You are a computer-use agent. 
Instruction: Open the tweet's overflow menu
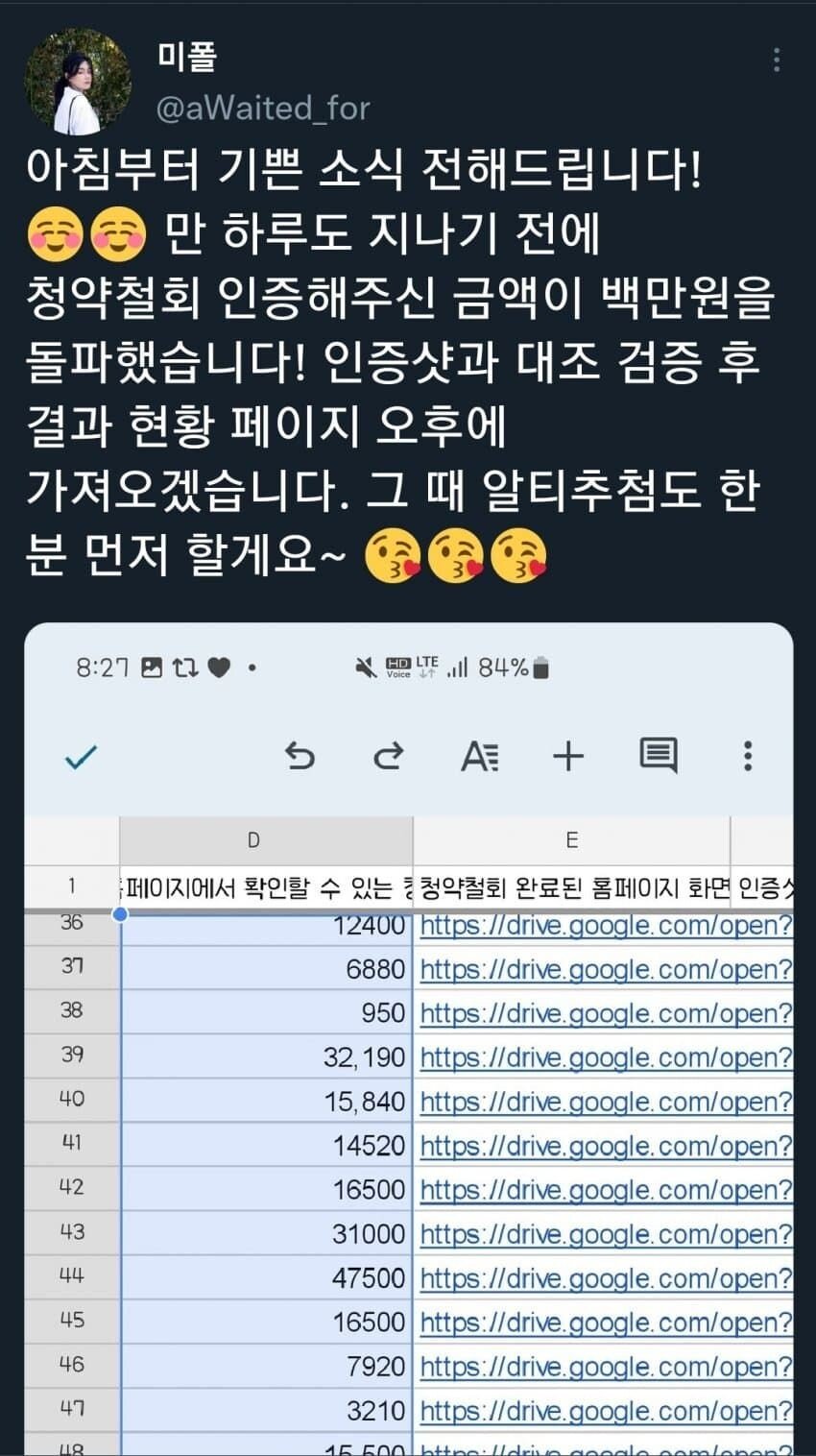tap(776, 61)
